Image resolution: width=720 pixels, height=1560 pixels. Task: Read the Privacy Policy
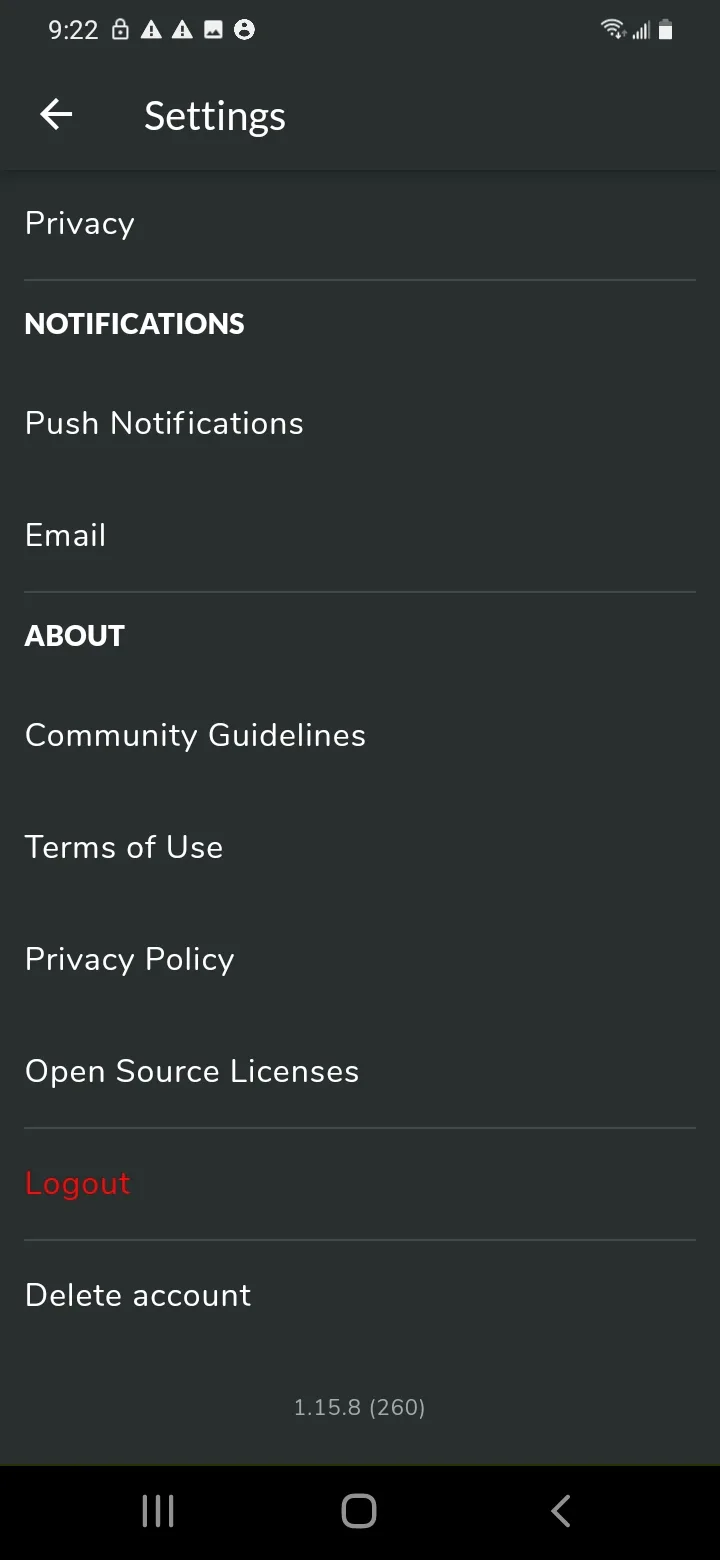[360, 959]
